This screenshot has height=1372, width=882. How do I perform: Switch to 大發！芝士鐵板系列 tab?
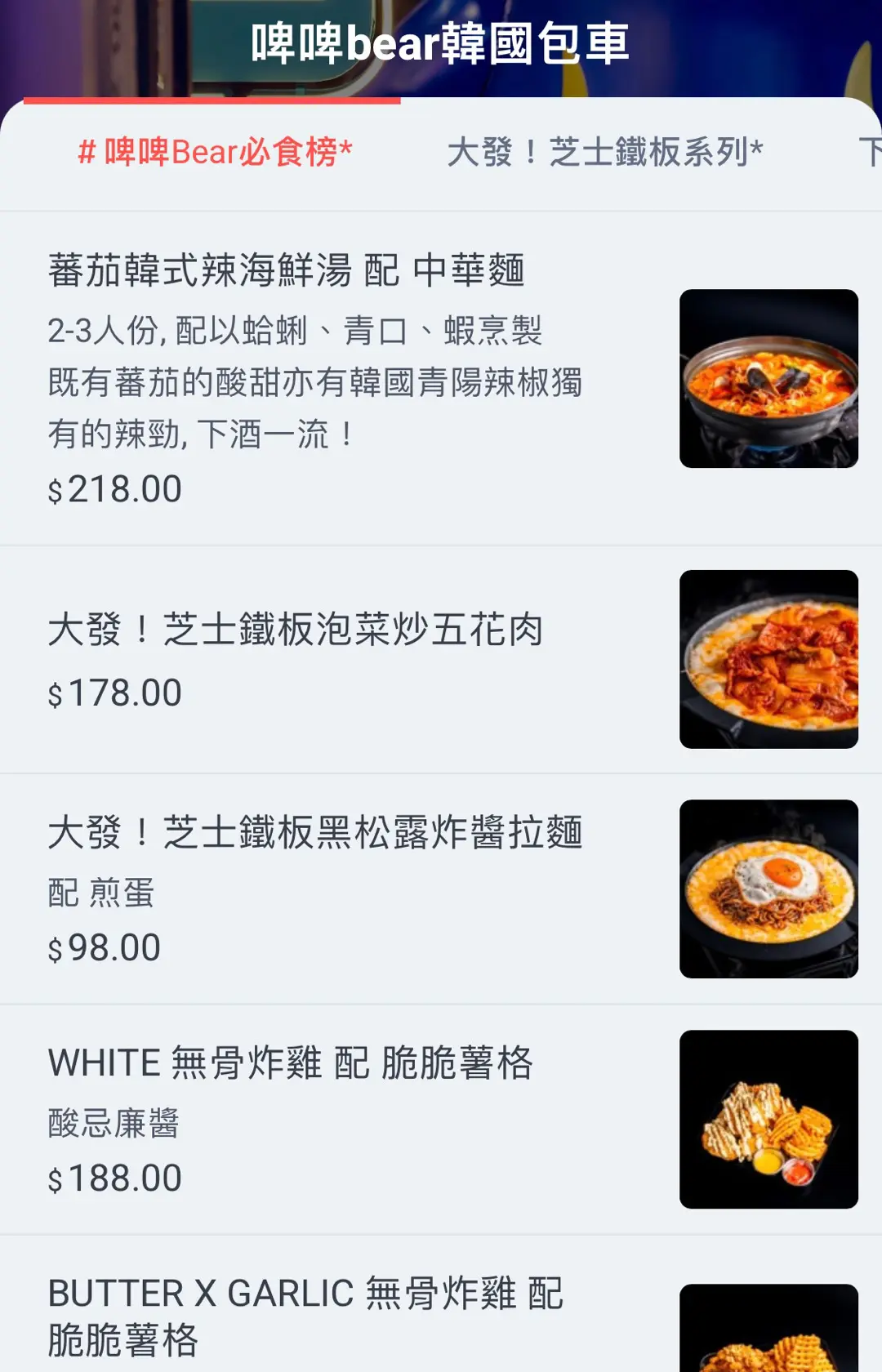point(604,153)
